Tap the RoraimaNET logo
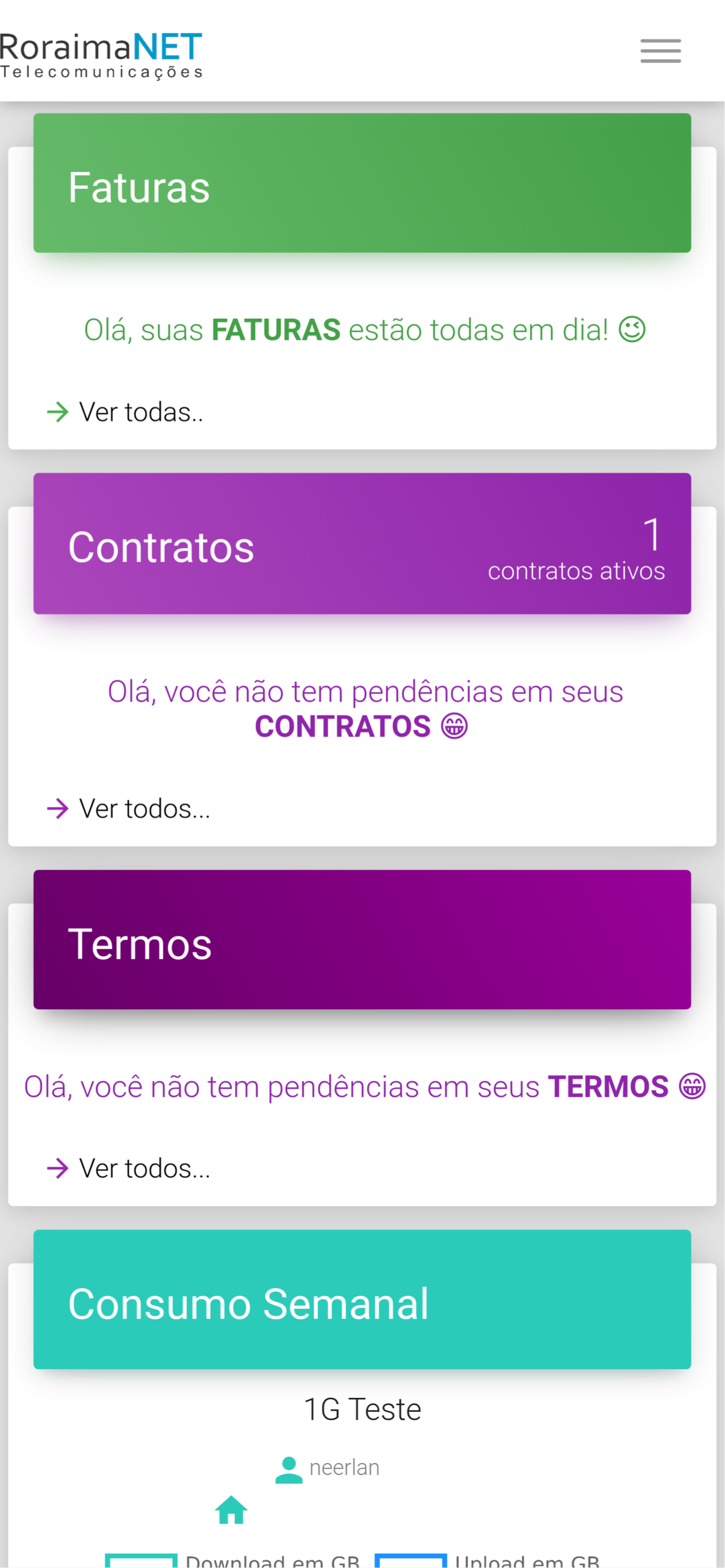The image size is (725, 1568). point(101,55)
